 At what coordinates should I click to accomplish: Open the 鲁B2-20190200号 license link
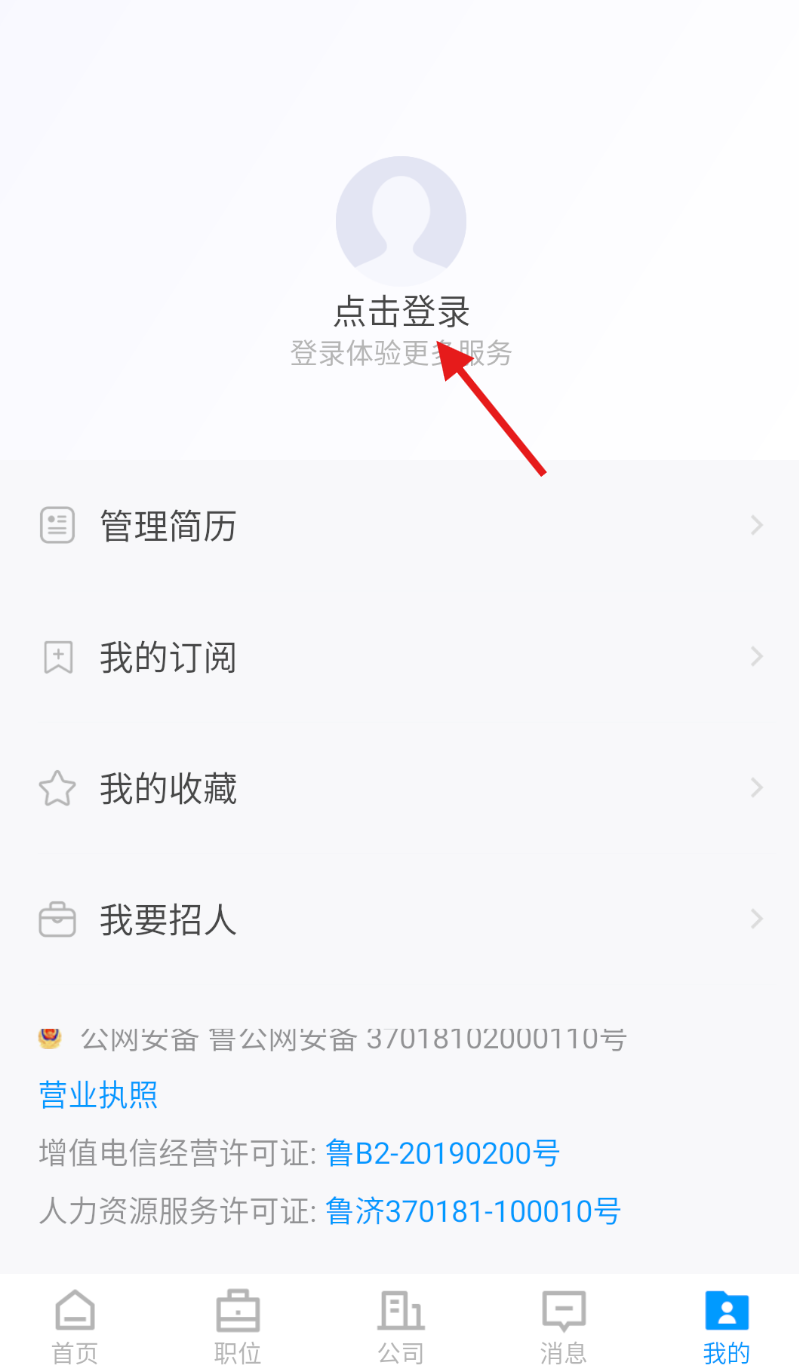pyautogui.click(x=442, y=1153)
